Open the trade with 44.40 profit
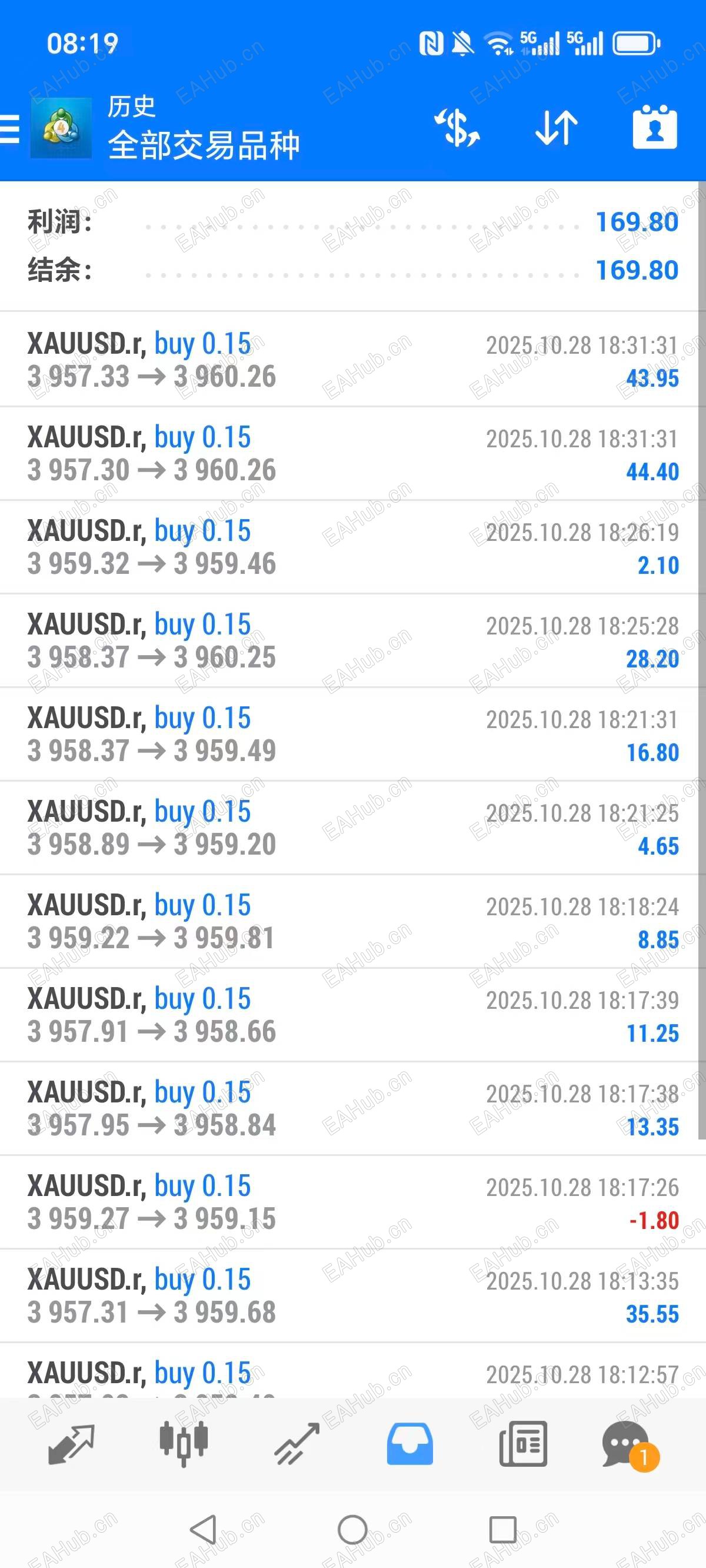 (x=352, y=454)
